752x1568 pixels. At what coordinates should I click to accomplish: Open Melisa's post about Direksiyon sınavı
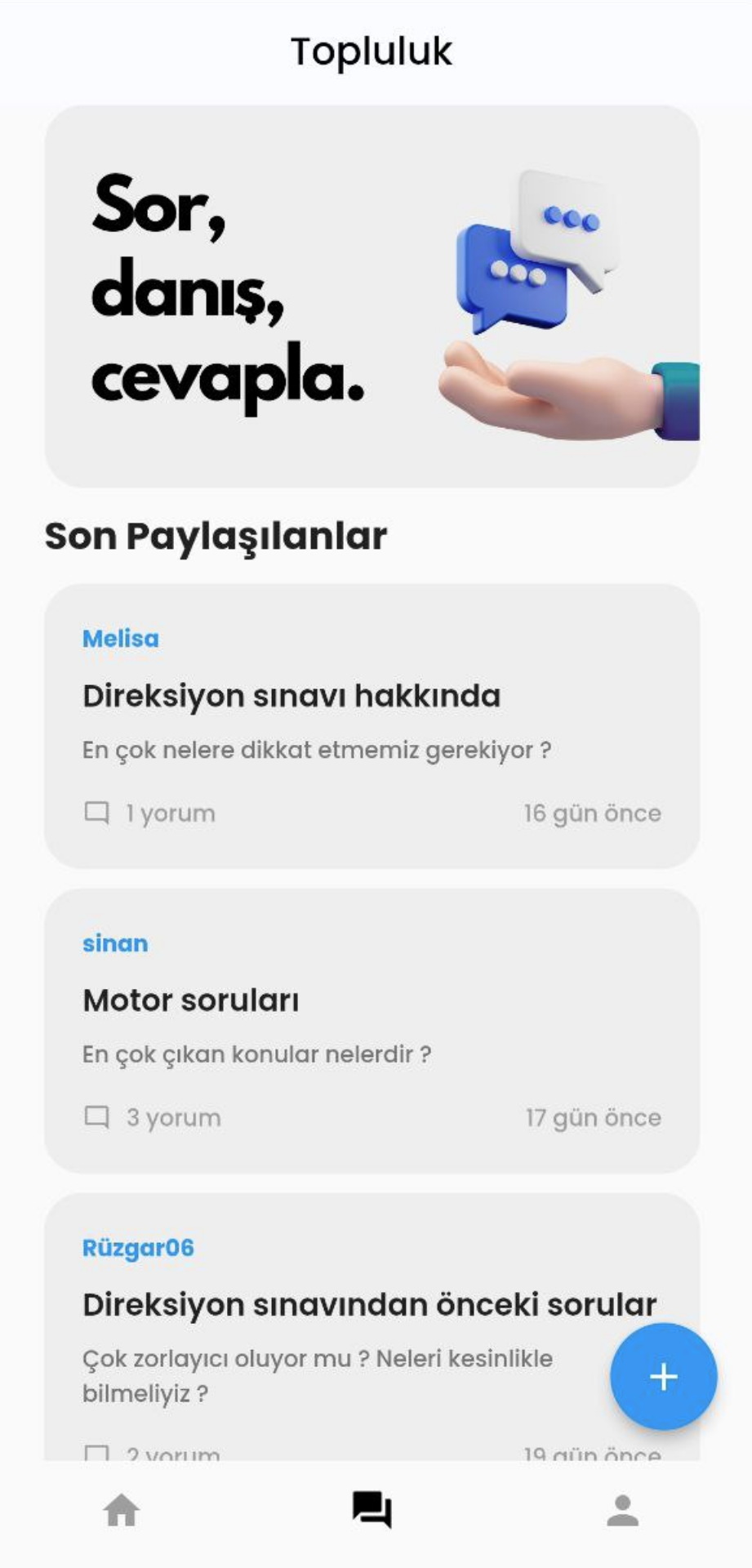372,726
